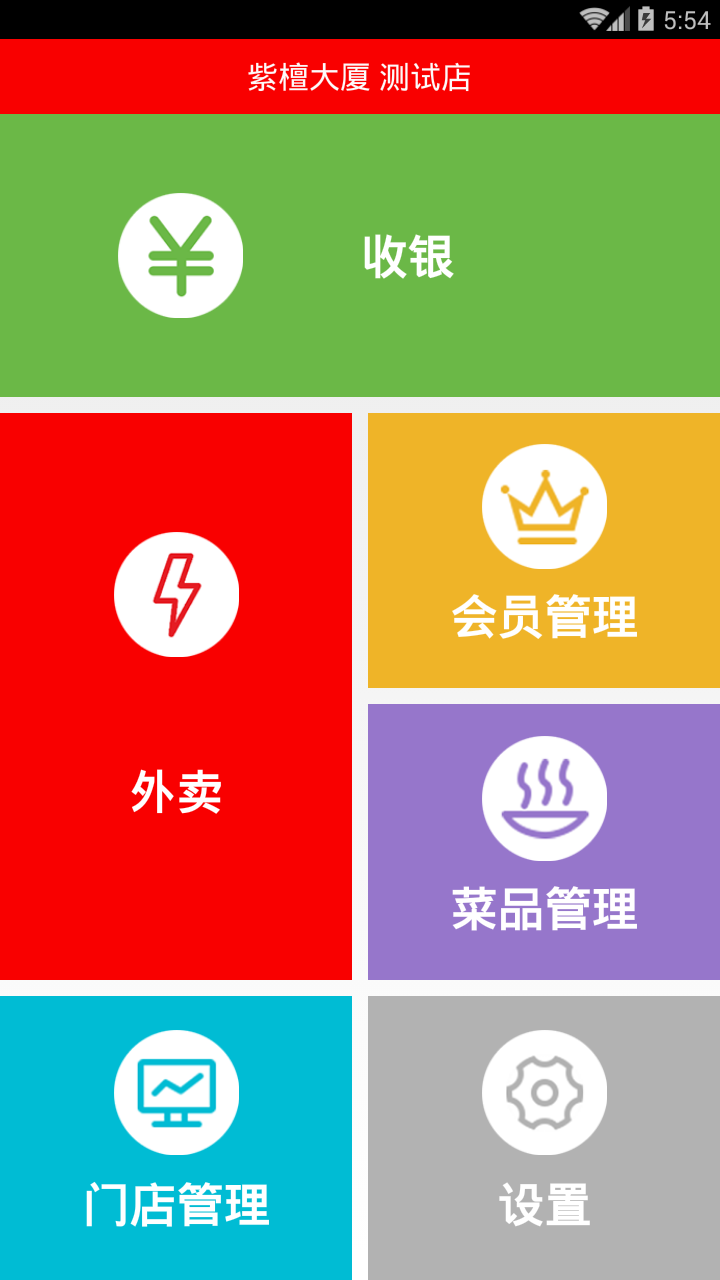
Task: Go to 会员管理 member management
Action: tap(544, 550)
